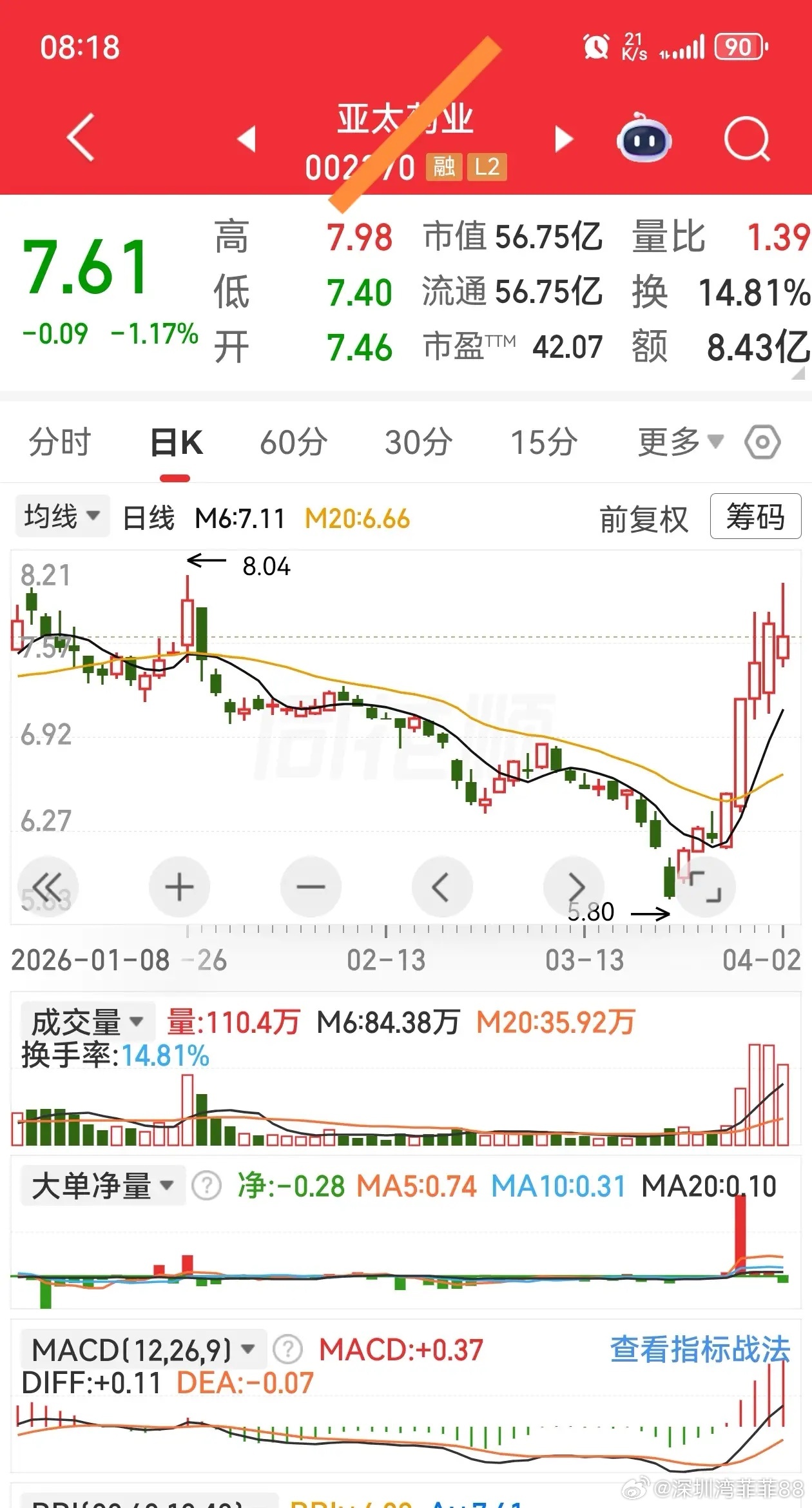Screen dimensions: 812x1508
Task: Open 查看指标战法 link
Action: coord(700,1349)
